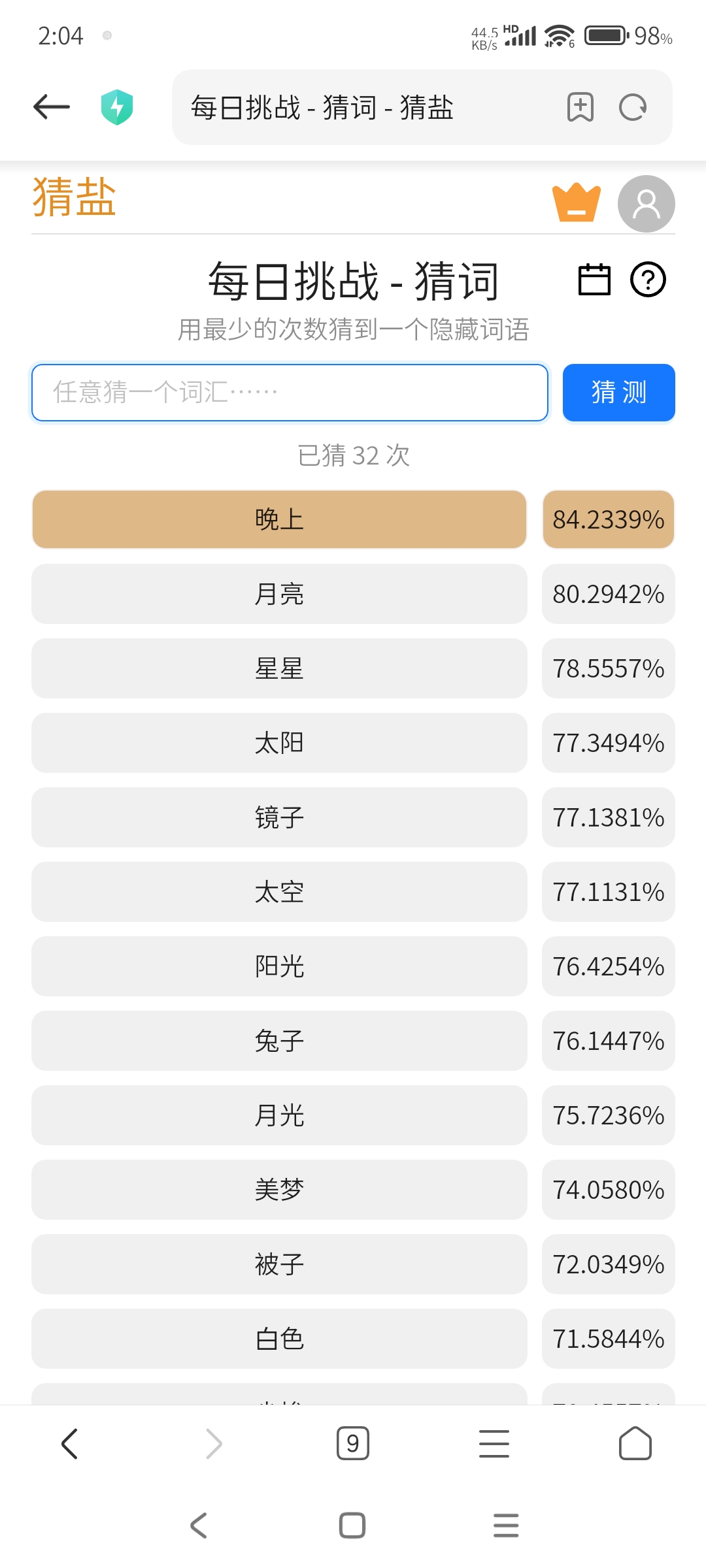The height and width of the screenshot is (1568, 706).
Task: Open the shield security icon
Action: click(117, 107)
